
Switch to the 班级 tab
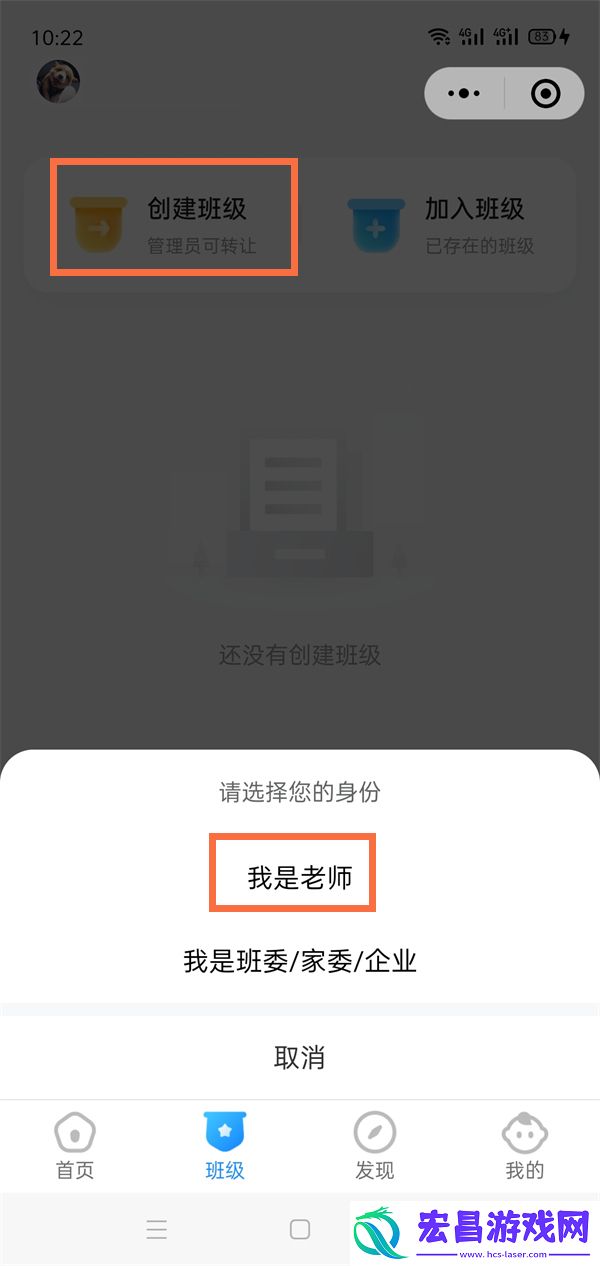tap(225, 1146)
